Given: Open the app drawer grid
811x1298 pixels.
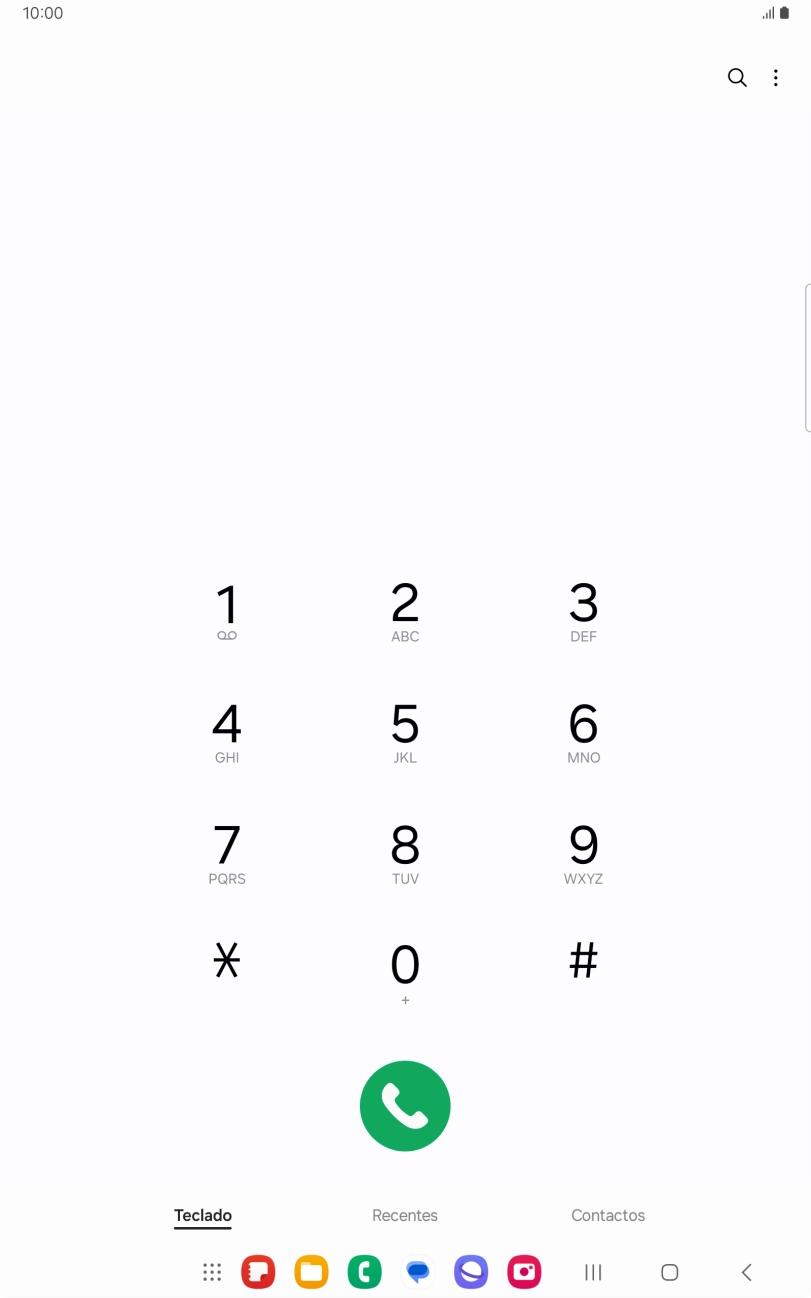Looking at the screenshot, I should 211,1271.
